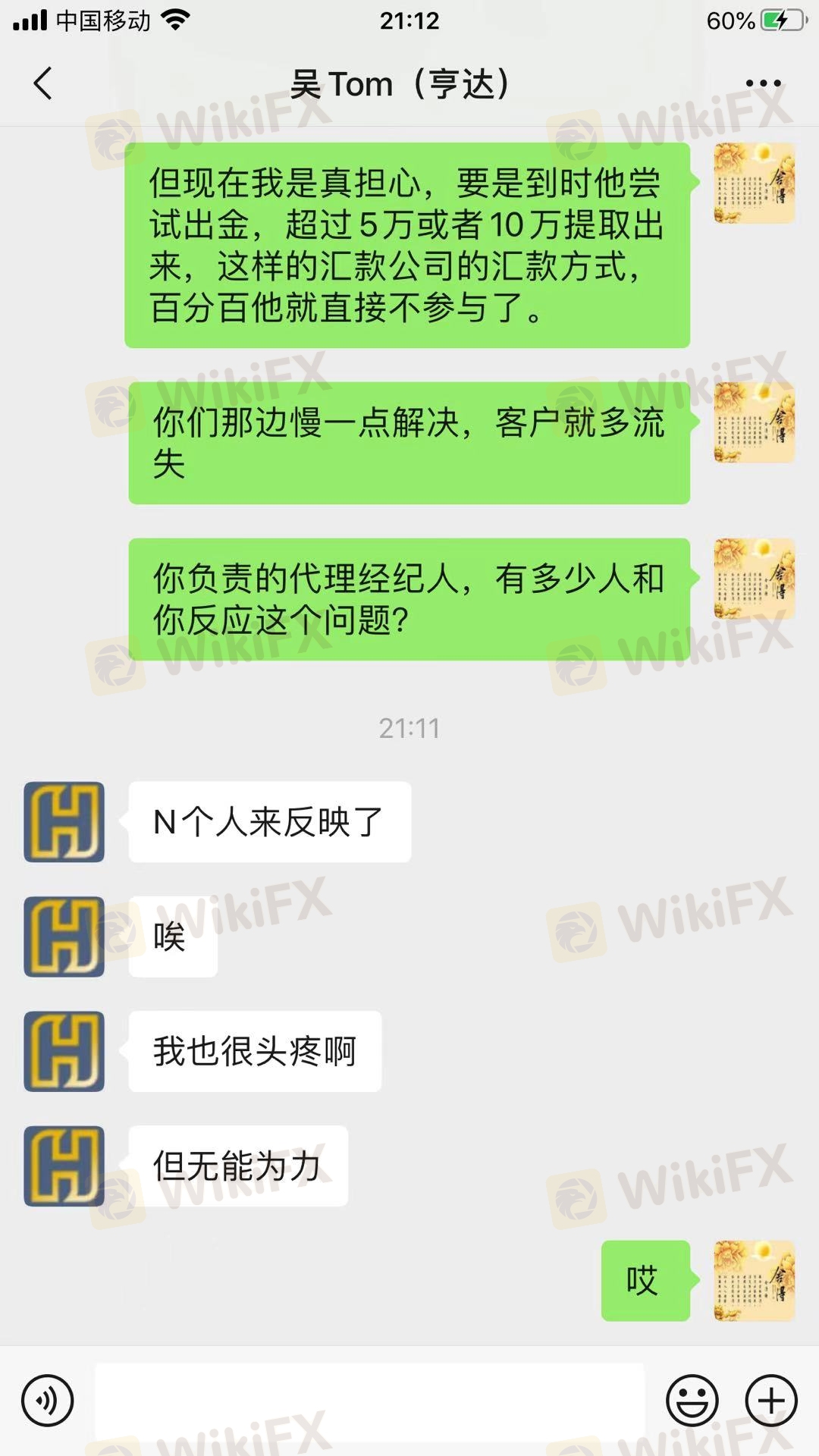819x1456 pixels.
Task: Open the emoji sticker panel
Action: tap(692, 1401)
